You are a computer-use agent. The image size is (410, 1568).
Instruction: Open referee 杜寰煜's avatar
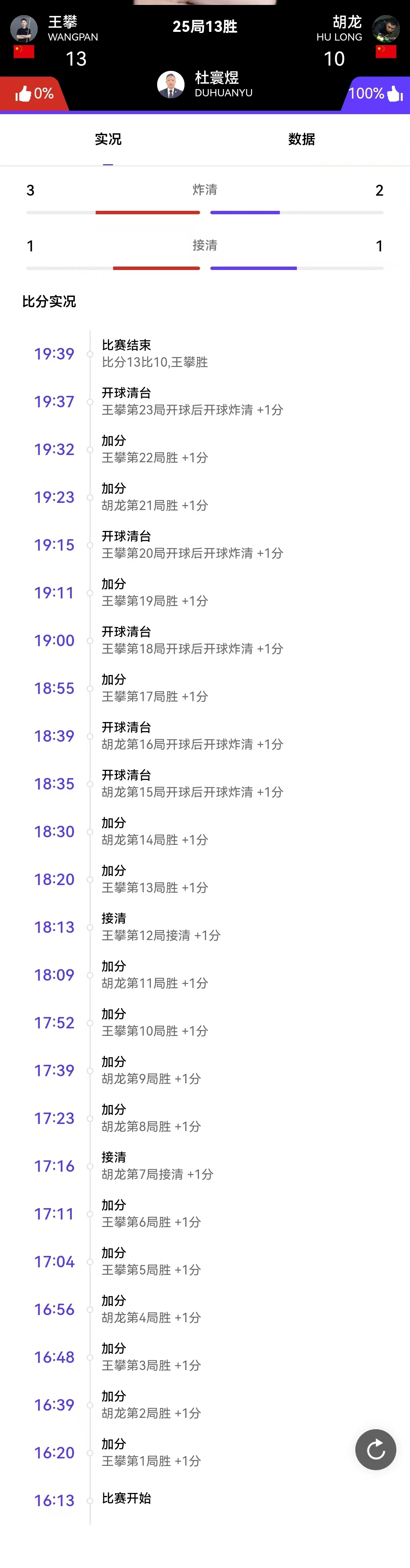170,85
